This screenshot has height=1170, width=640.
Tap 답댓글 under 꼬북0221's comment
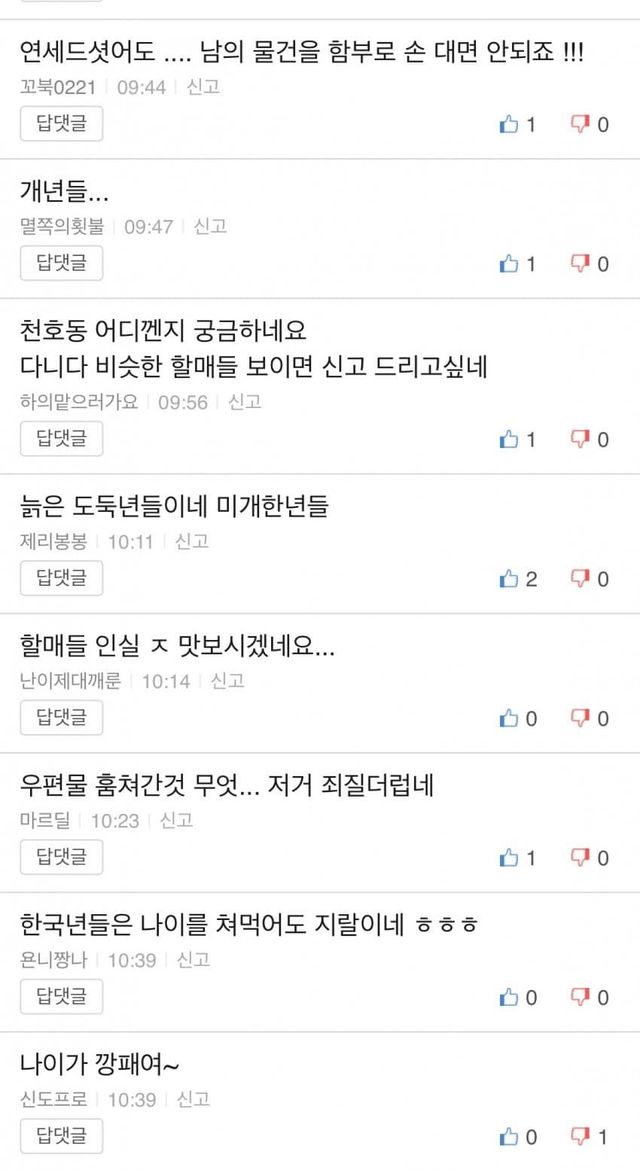[61, 124]
